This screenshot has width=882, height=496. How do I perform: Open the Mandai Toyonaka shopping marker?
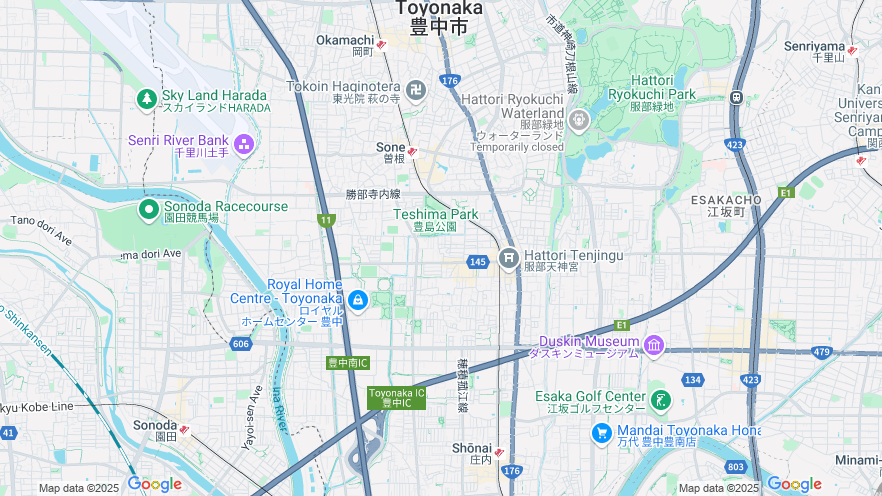coord(601,433)
